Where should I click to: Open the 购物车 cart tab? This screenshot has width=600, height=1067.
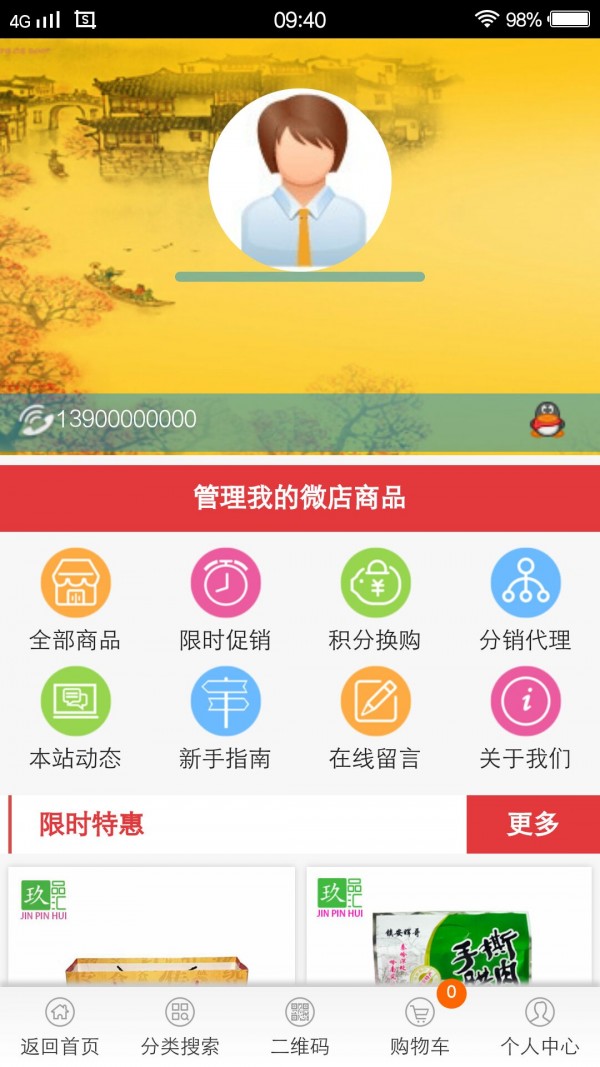click(420, 1028)
